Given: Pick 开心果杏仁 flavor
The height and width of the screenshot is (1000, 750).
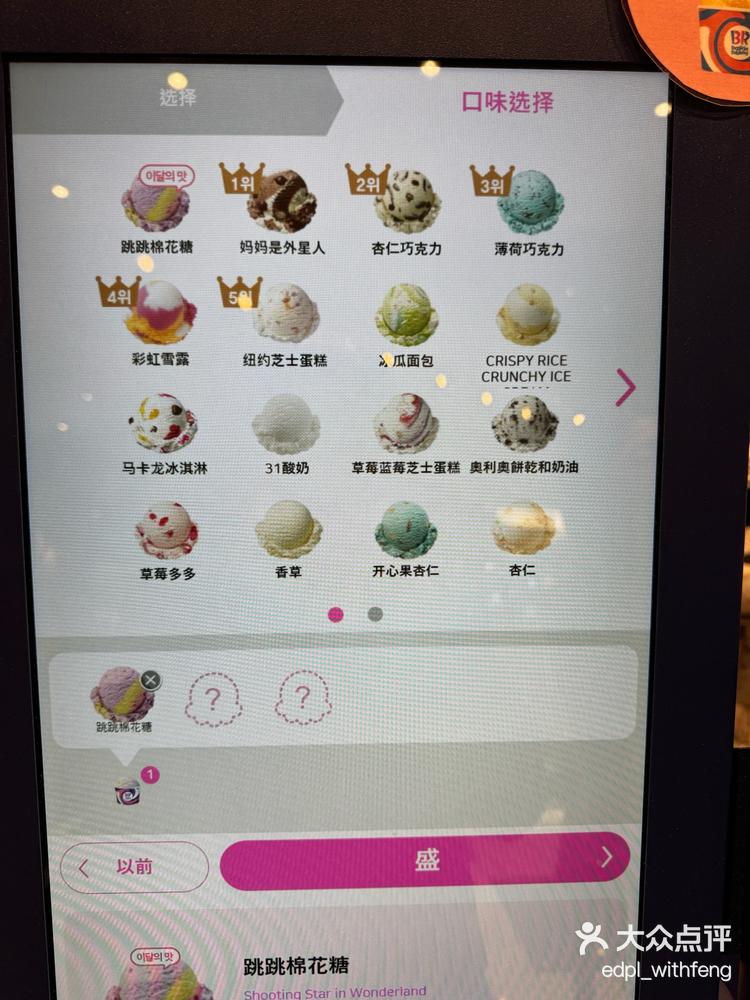Looking at the screenshot, I should click(406, 531).
